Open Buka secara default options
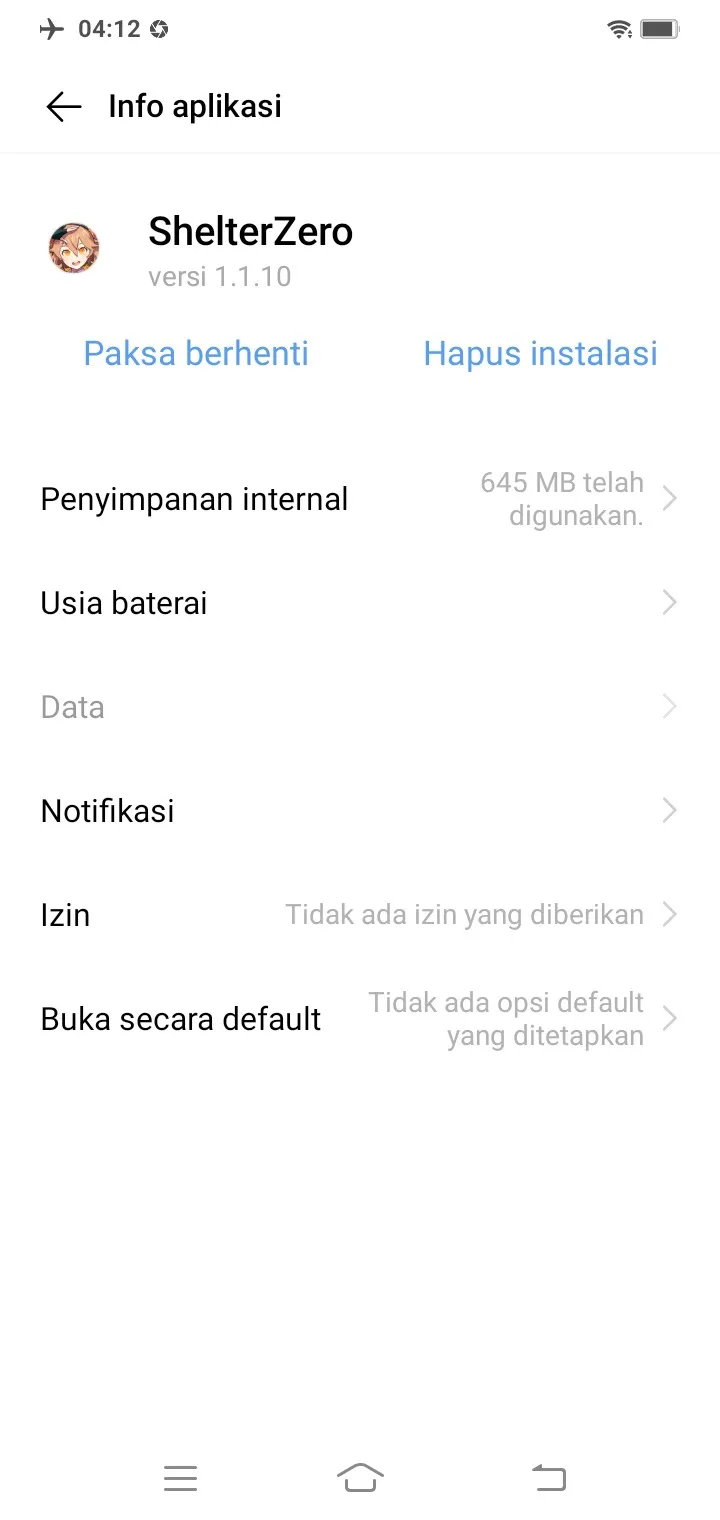 pyautogui.click(x=360, y=1019)
